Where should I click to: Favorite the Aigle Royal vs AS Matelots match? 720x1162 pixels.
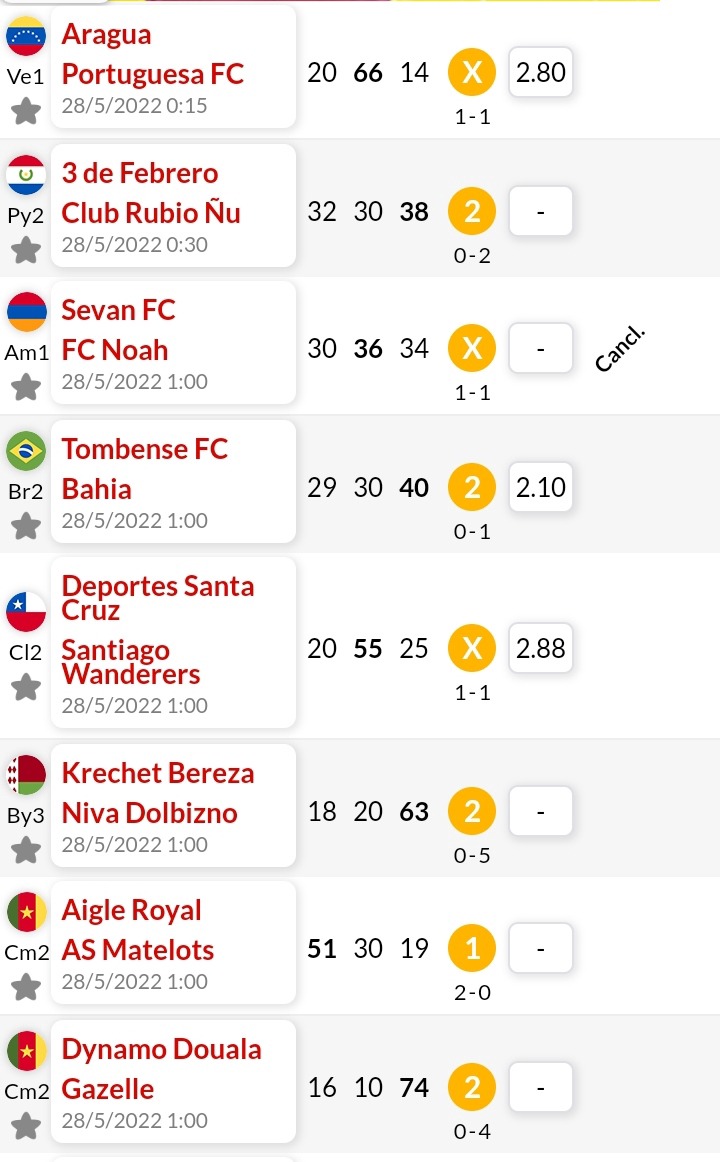coord(26,986)
